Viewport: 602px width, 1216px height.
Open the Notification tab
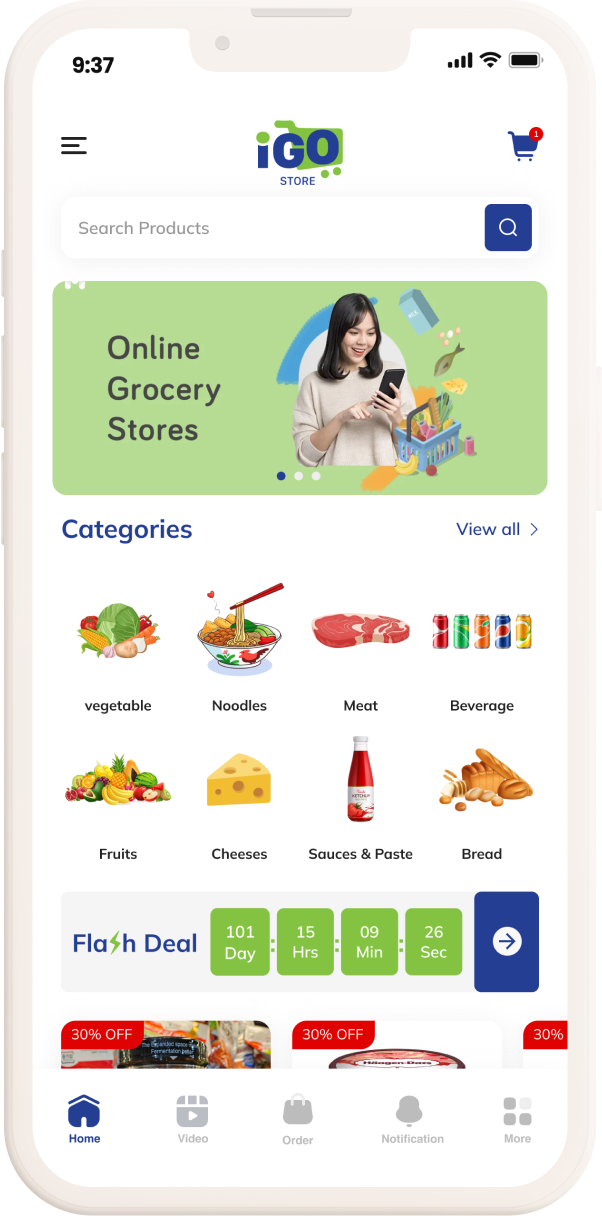point(411,1119)
